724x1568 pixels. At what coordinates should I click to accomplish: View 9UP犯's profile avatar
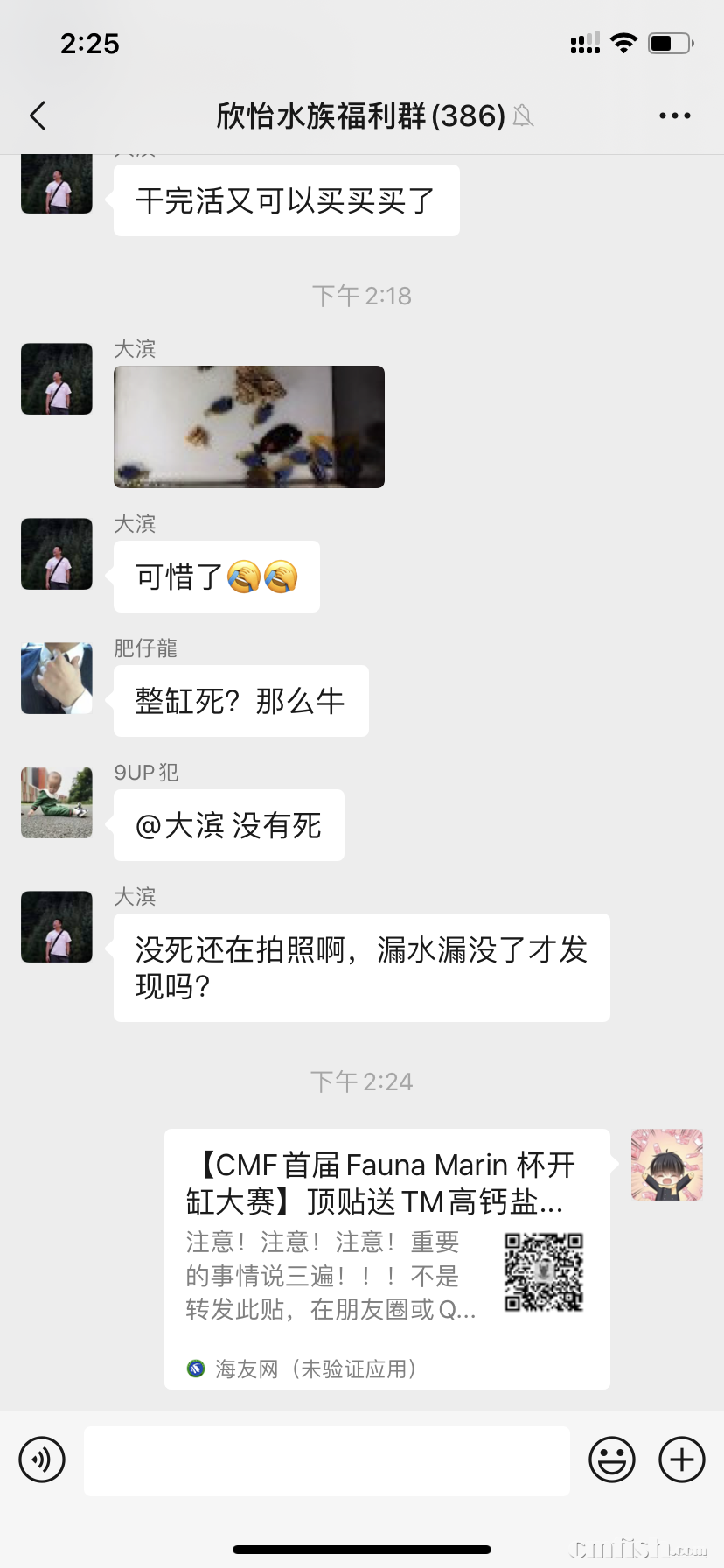click(x=57, y=802)
